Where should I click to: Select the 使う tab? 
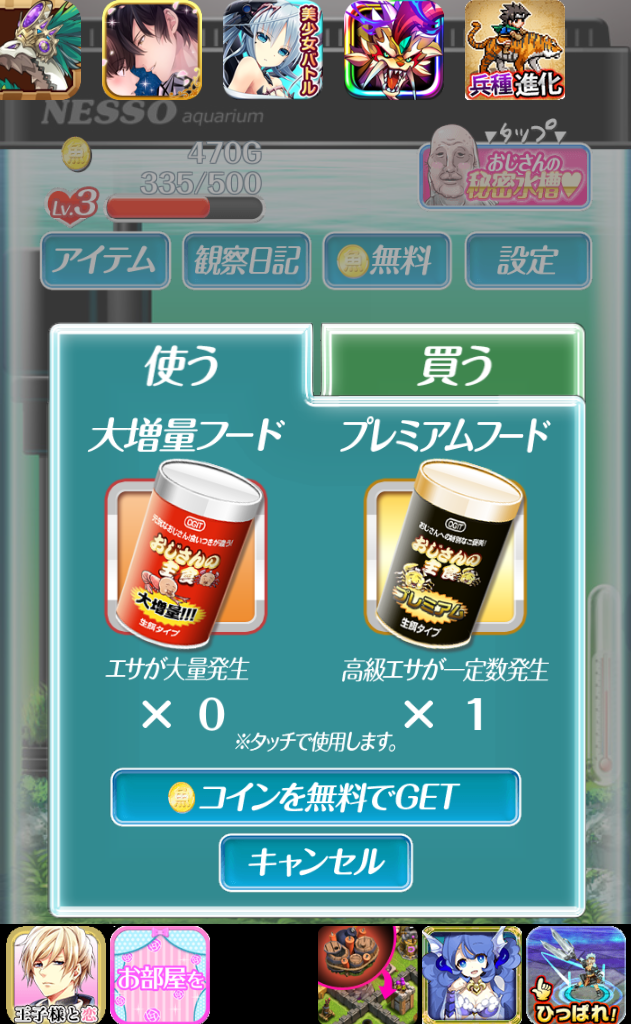[x=181, y=366]
